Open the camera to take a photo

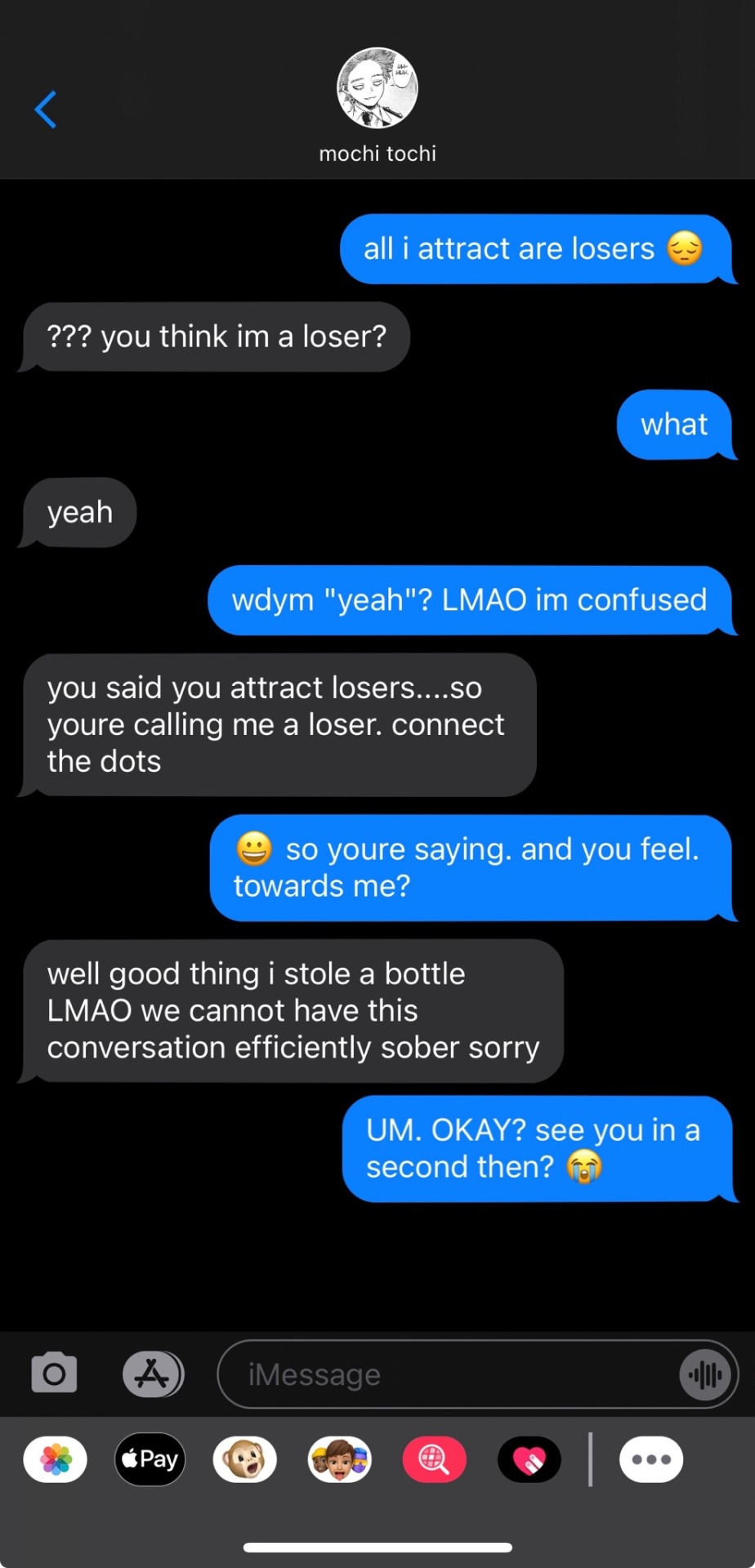[x=54, y=1374]
